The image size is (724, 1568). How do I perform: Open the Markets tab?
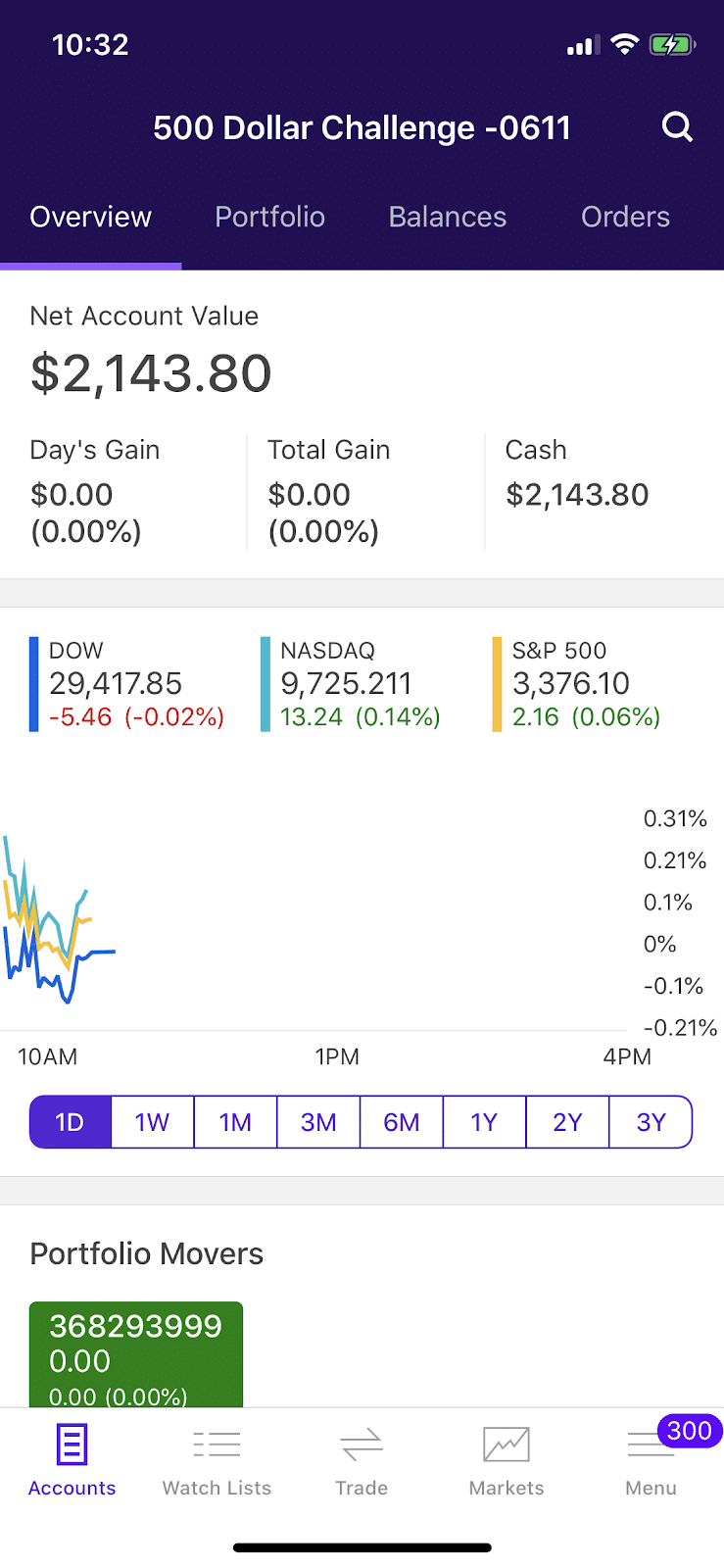coord(507,1460)
